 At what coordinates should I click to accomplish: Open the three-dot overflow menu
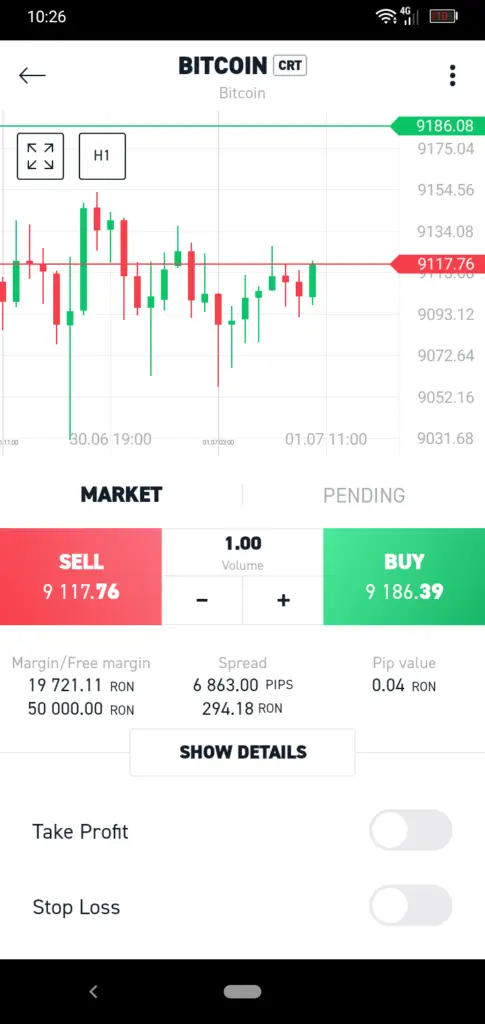tap(452, 76)
